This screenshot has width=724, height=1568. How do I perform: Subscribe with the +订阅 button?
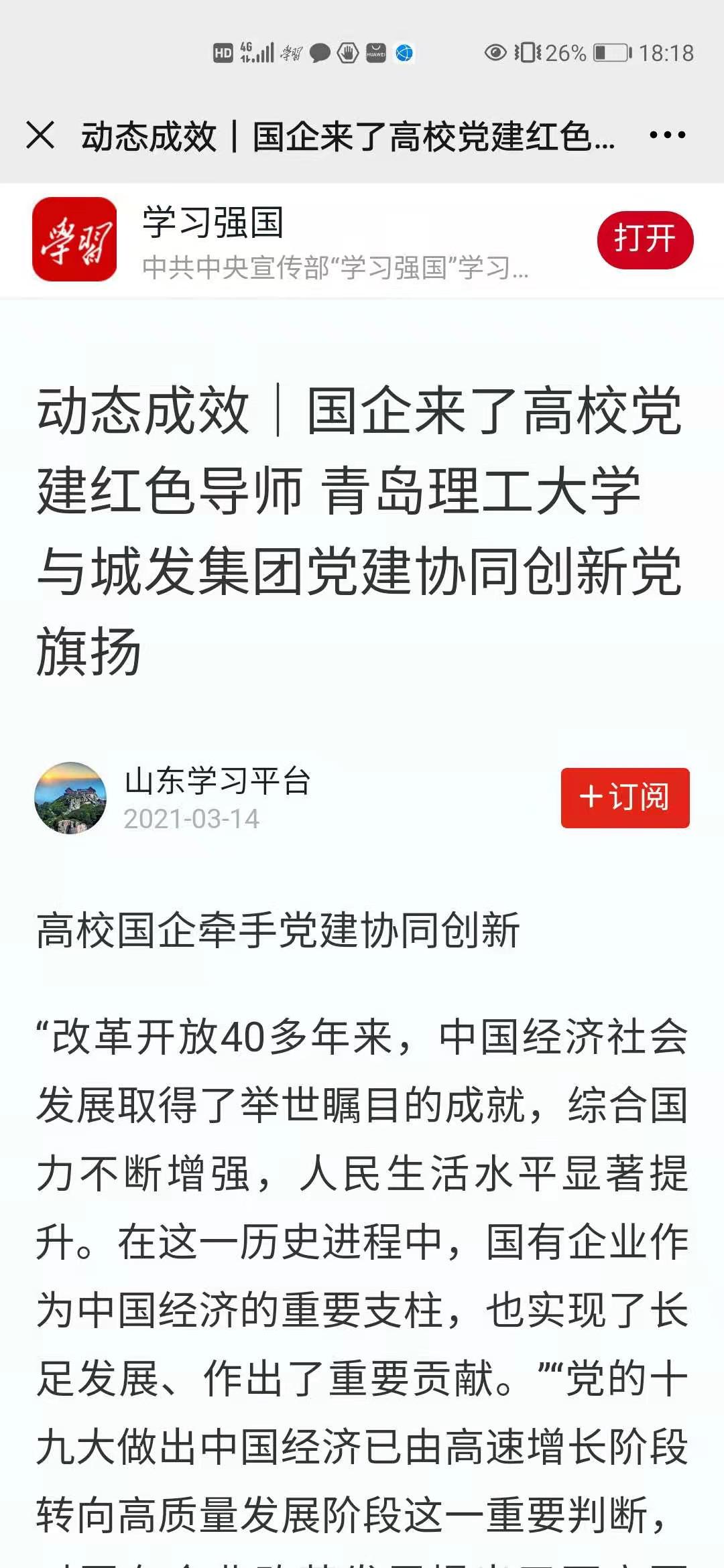(x=625, y=797)
